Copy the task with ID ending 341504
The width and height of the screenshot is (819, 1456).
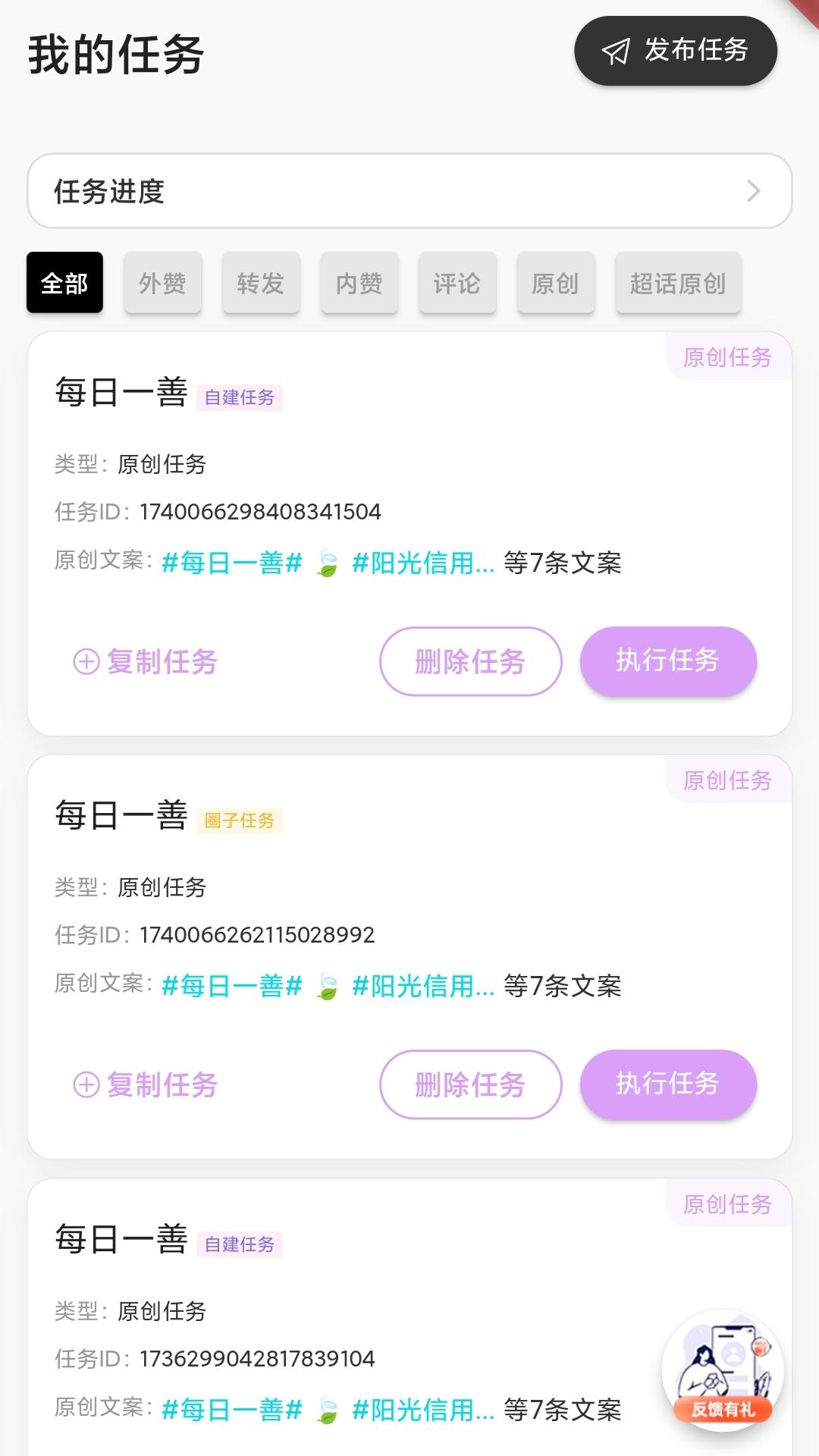[146, 661]
